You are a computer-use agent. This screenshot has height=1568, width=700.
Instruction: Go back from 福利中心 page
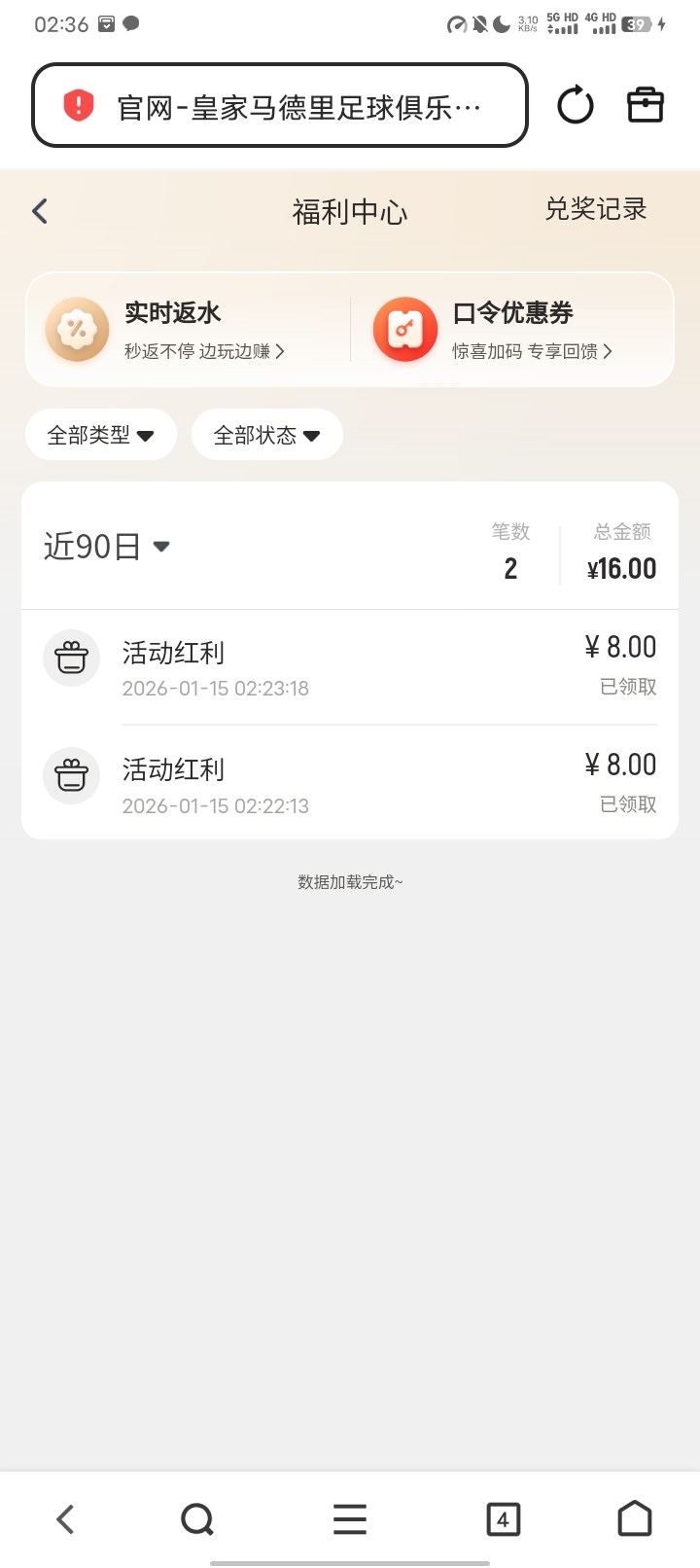(40, 211)
